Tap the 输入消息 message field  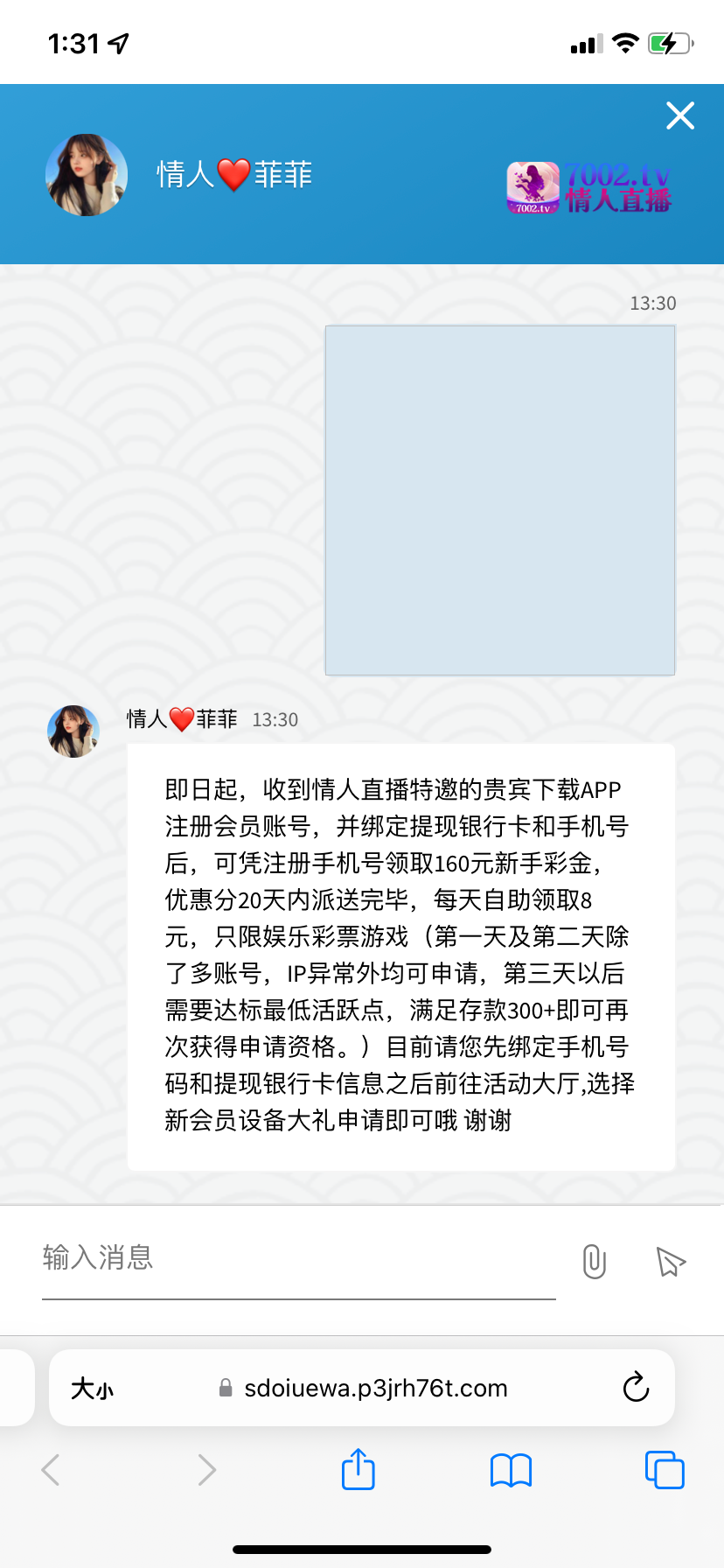(x=297, y=1258)
